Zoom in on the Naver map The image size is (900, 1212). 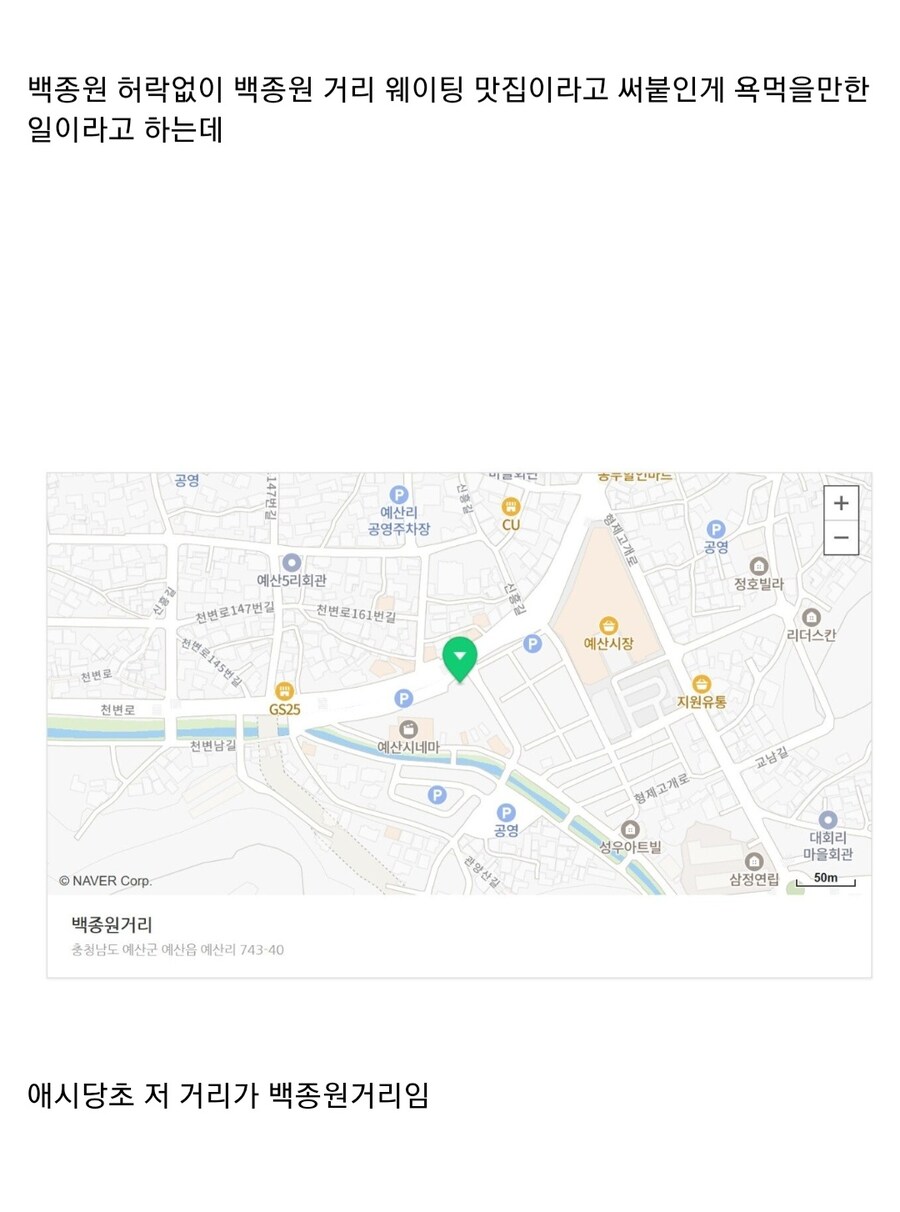tap(841, 504)
